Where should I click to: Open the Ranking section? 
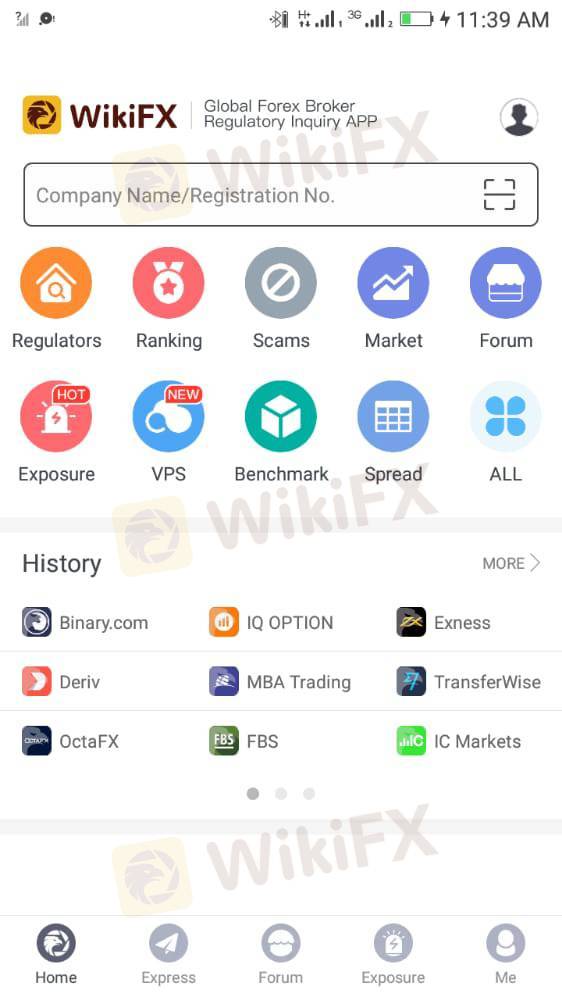pyautogui.click(x=168, y=298)
